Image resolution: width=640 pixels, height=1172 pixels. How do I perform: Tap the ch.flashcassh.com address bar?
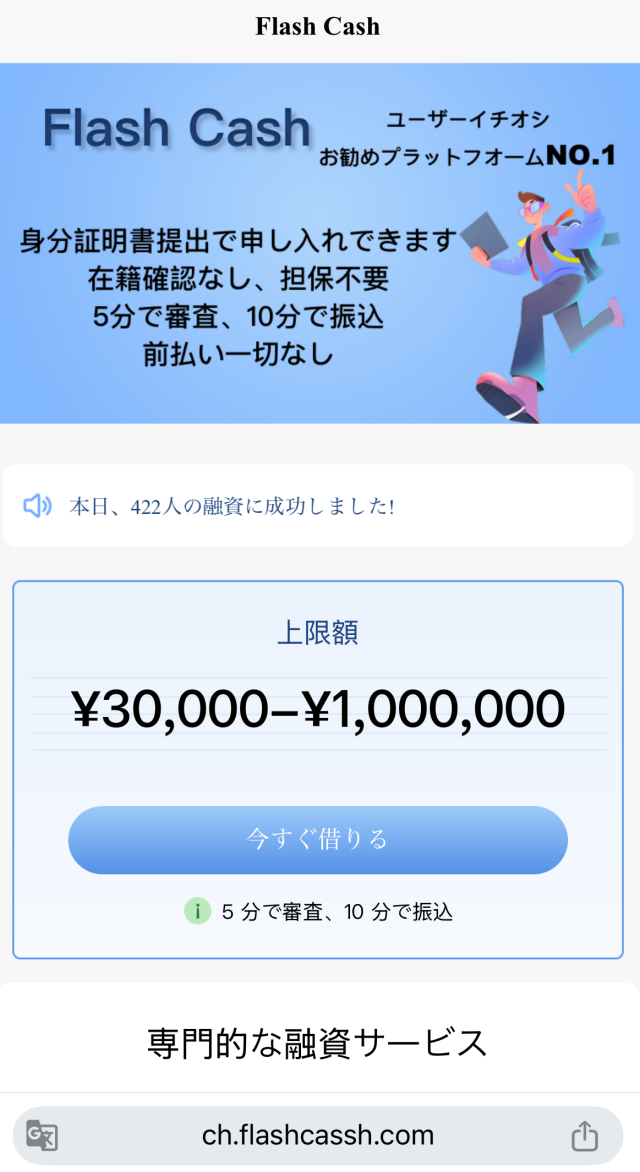pyautogui.click(x=318, y=1135)
